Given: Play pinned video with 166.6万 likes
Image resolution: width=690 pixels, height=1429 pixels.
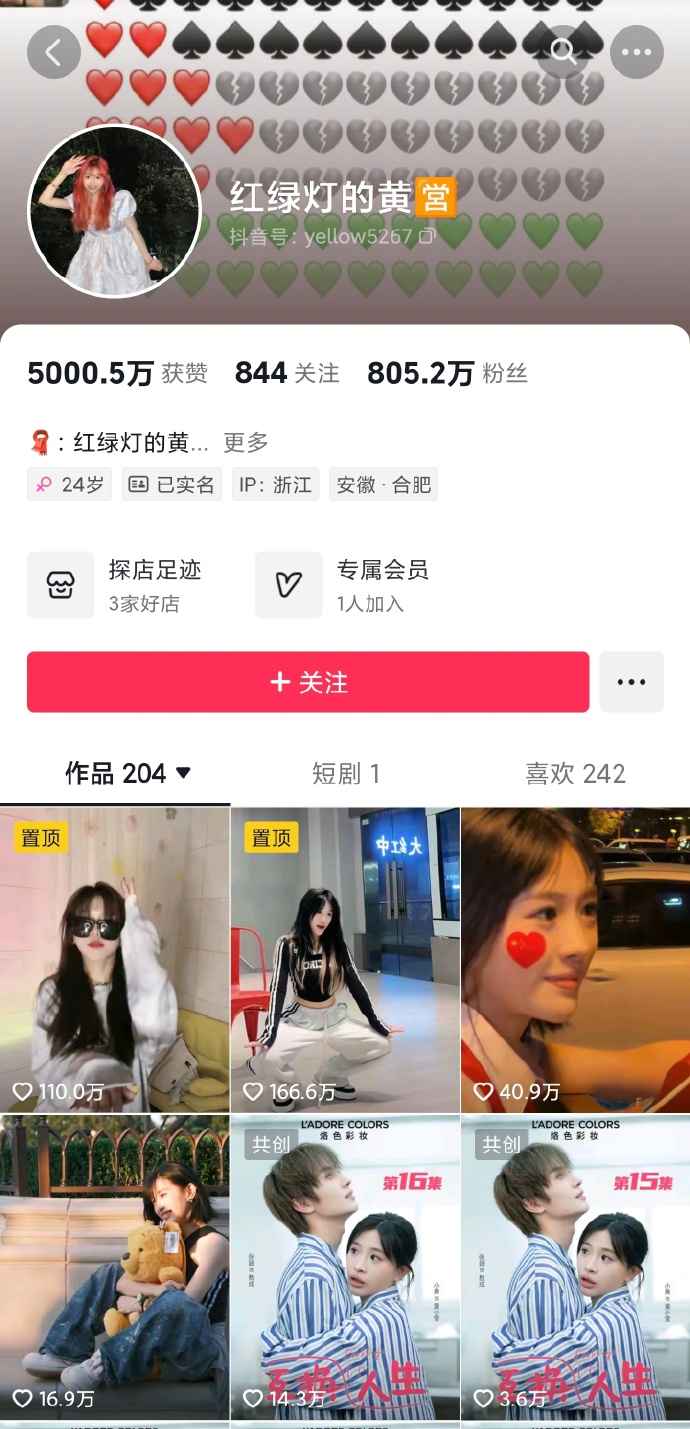Looking at the screenshot, I should tap(345, 960).
